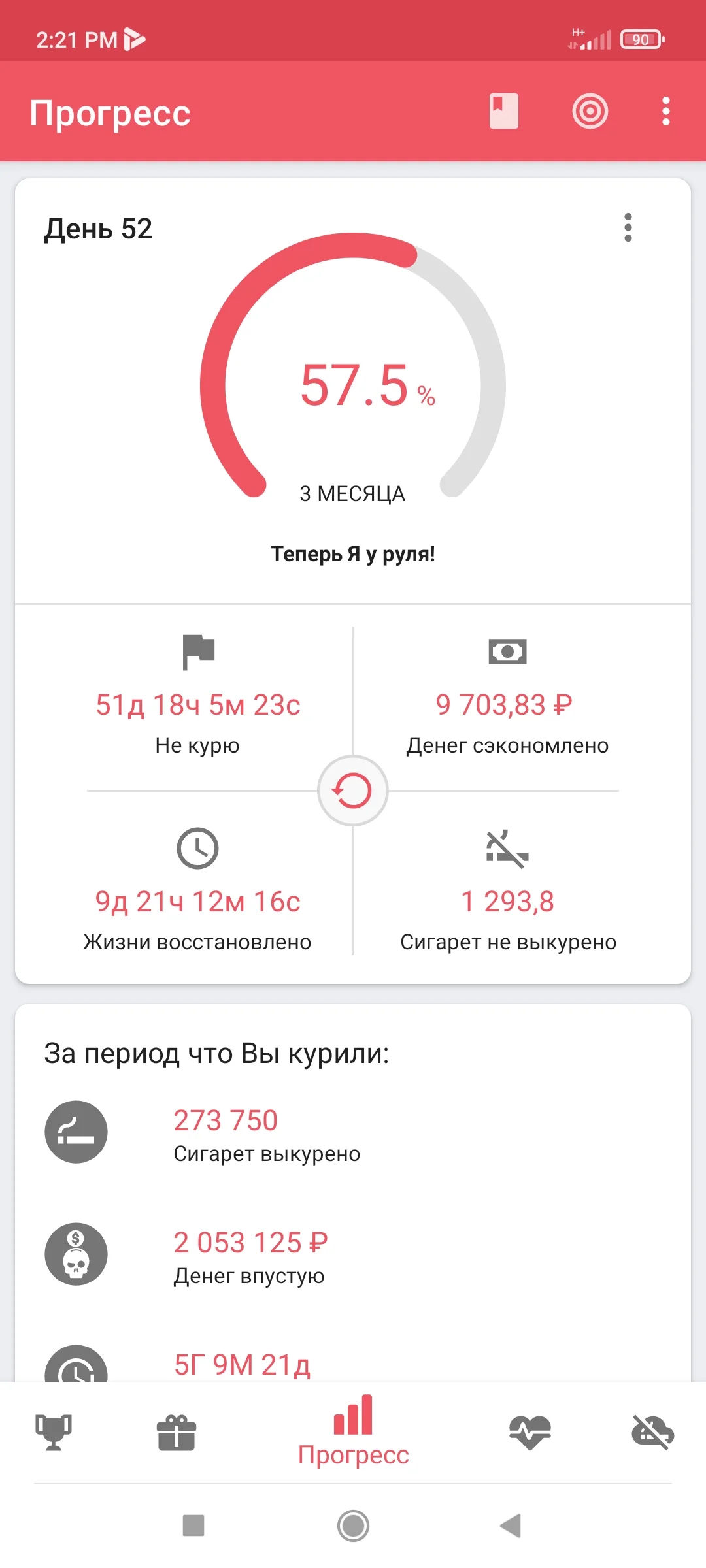Open the options menu on the День 52 card
This screenshot has height=1568, width=706.
coord(628,228)
